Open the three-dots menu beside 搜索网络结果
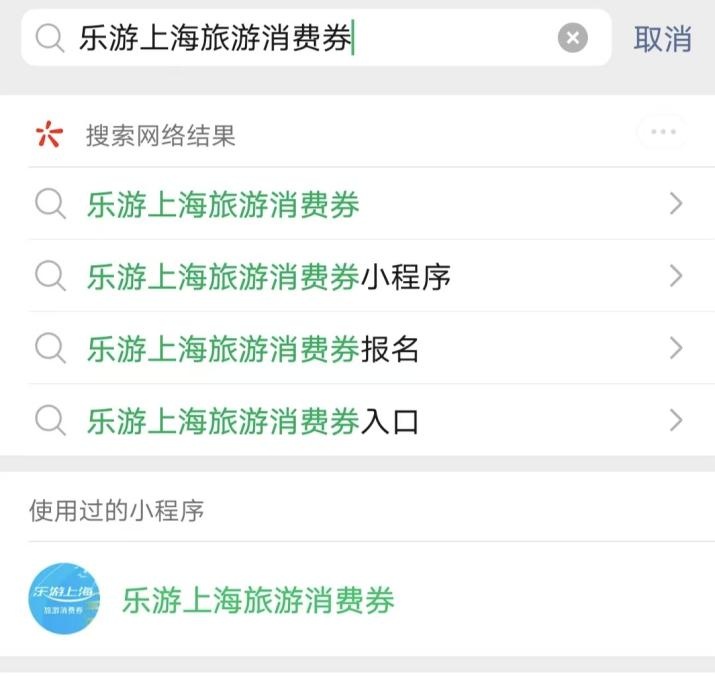This screenshot has width=715, height=676. [661, 132]
